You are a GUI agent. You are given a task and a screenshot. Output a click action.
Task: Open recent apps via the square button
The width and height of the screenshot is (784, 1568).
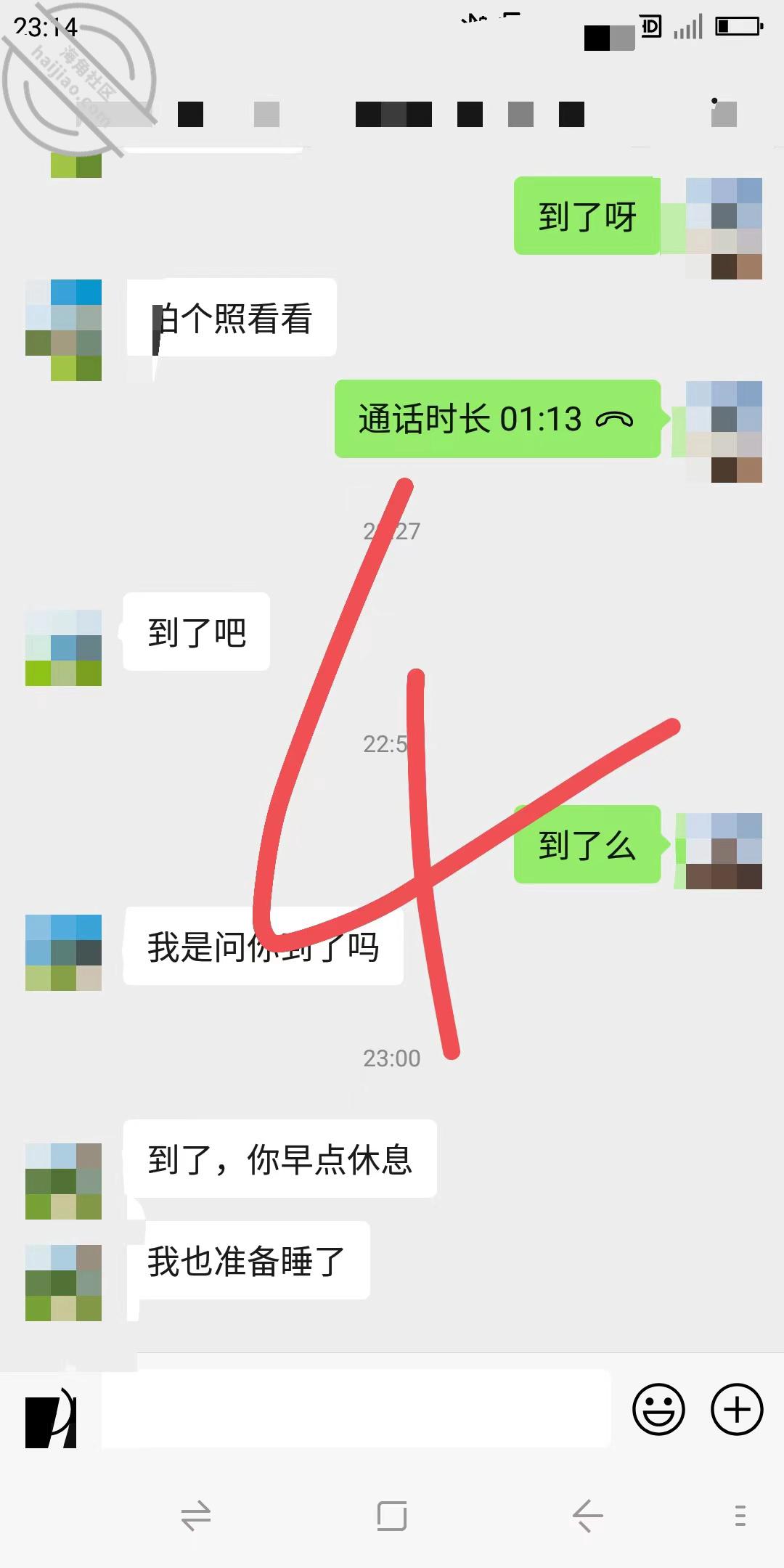(391, 1516)
